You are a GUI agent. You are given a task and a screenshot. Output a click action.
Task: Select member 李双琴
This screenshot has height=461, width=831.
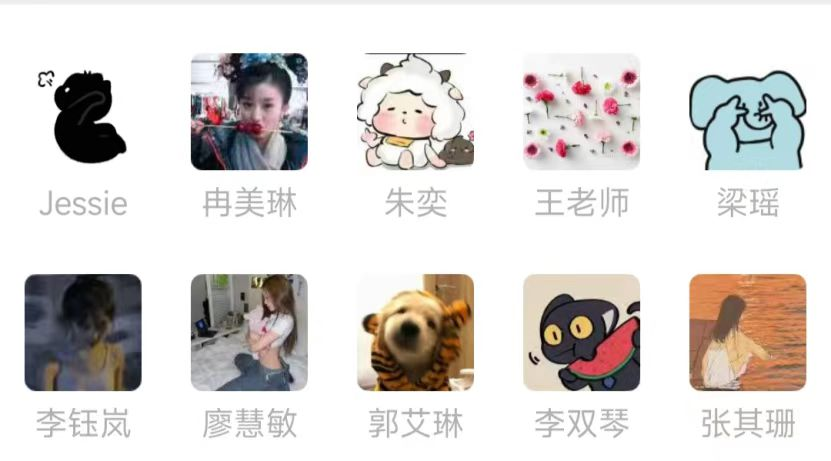click(x=581, y=332)
